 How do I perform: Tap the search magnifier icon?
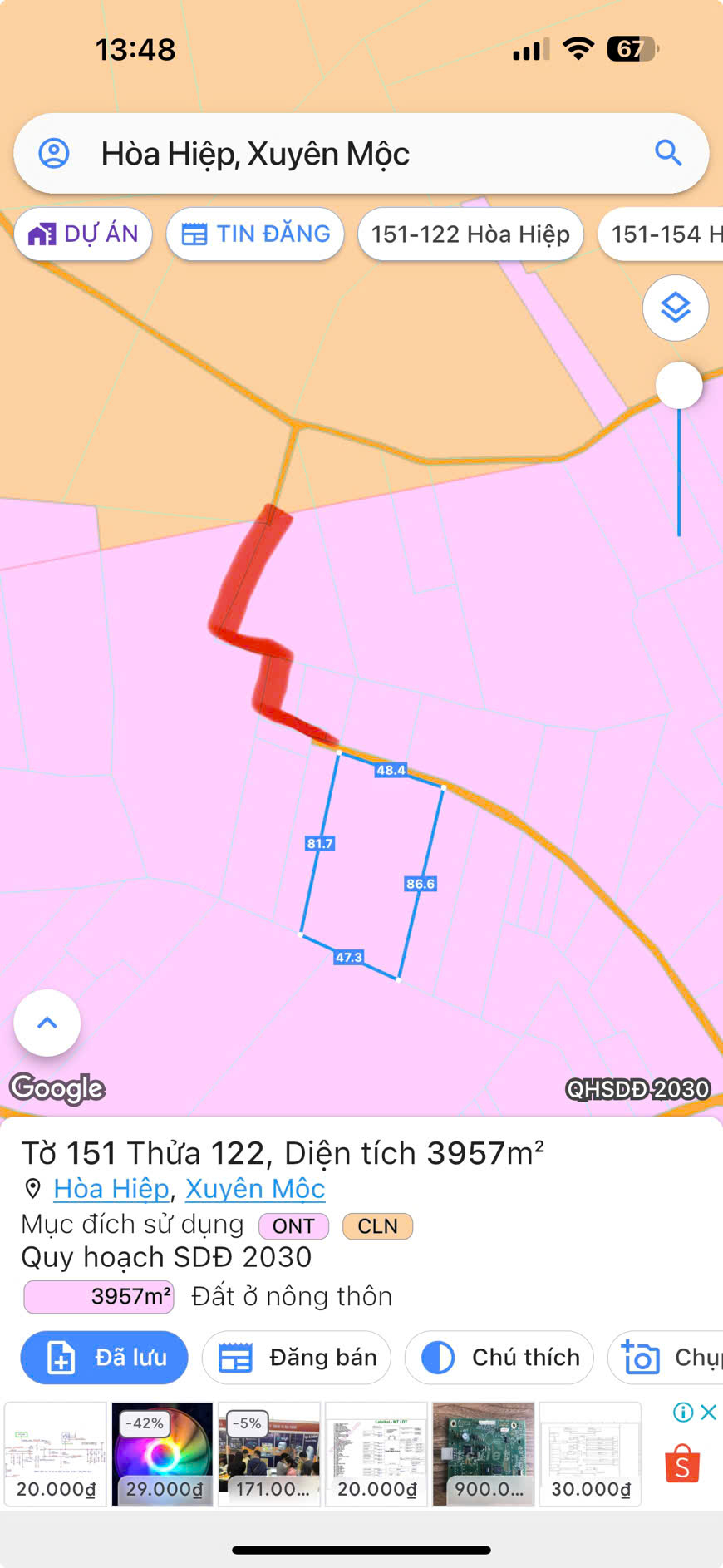click(668, 153)
